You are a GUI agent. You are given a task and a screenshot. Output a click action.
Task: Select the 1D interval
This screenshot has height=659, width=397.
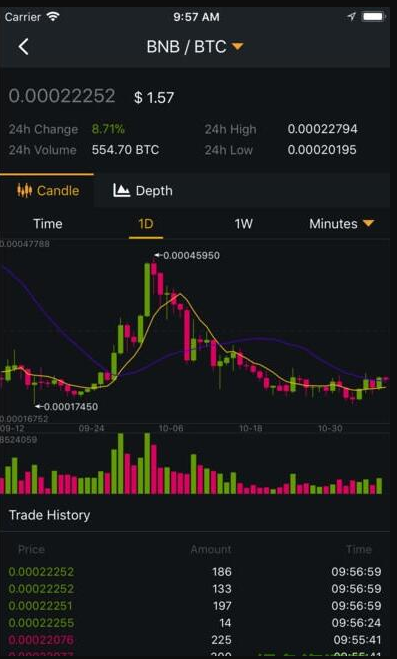coord(146,224)
